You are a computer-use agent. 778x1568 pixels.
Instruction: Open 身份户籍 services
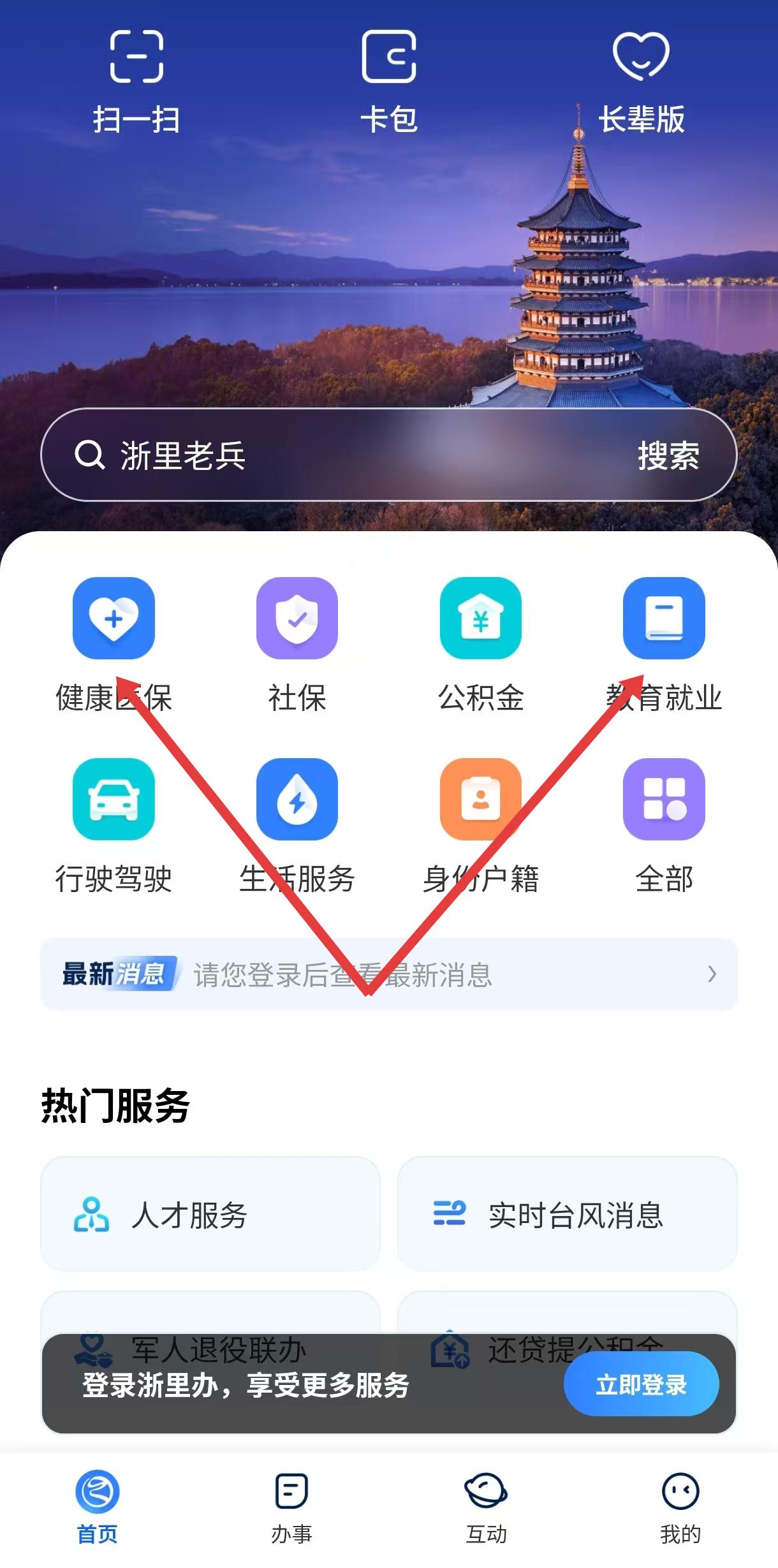480,824
